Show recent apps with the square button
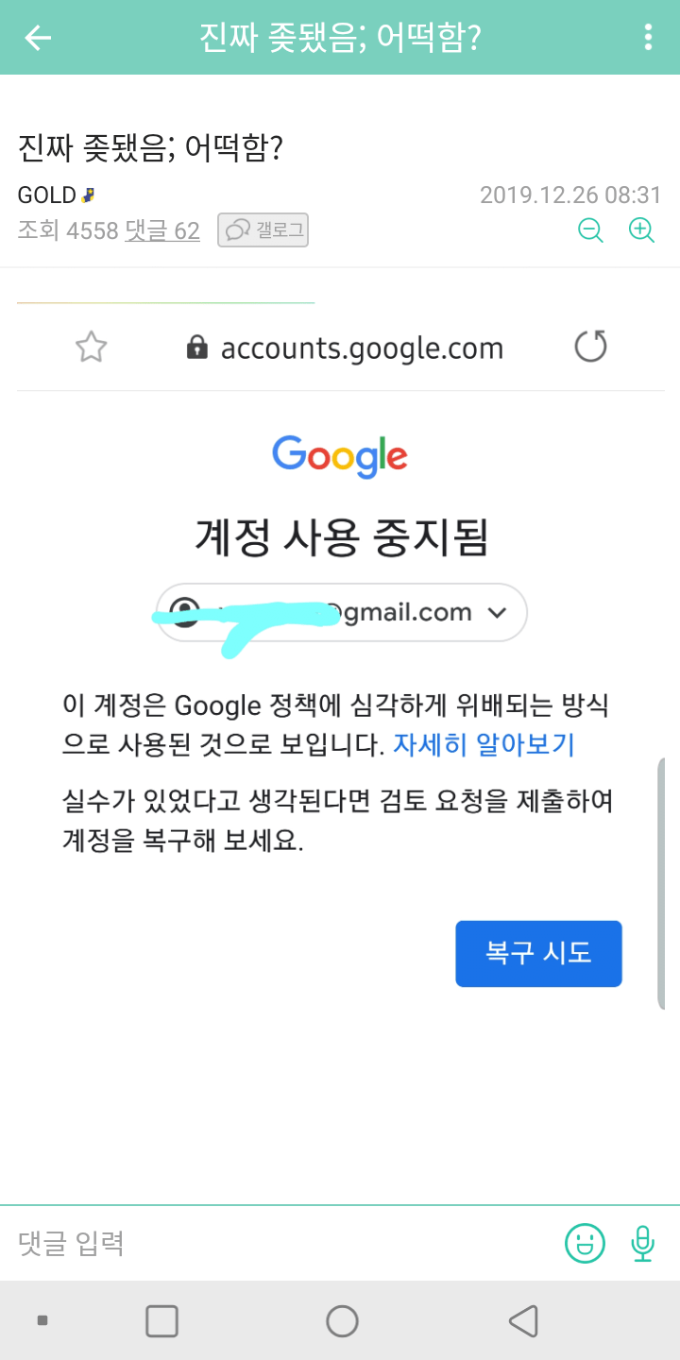Screen dimensions: 680x1360 162,1321
